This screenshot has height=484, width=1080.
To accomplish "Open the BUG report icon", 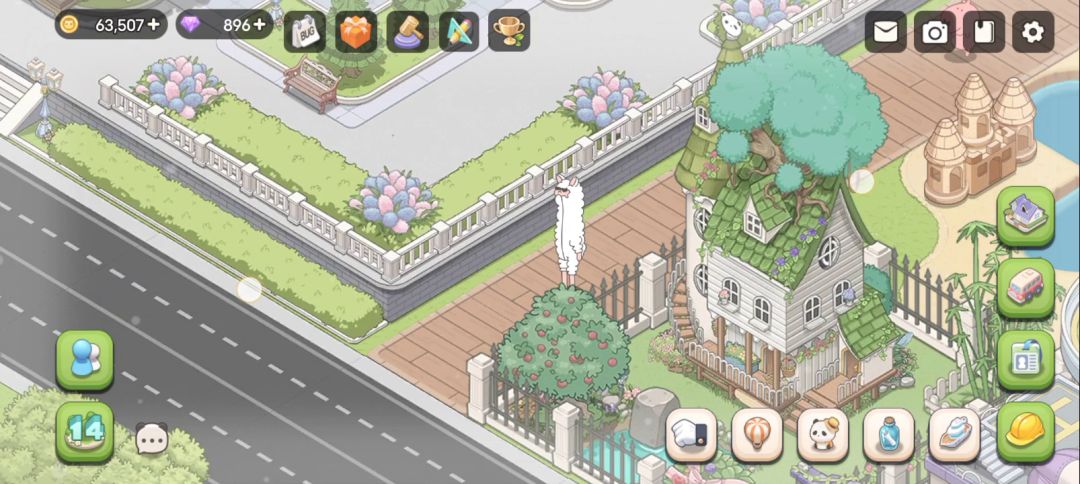I will click(304, 32).
